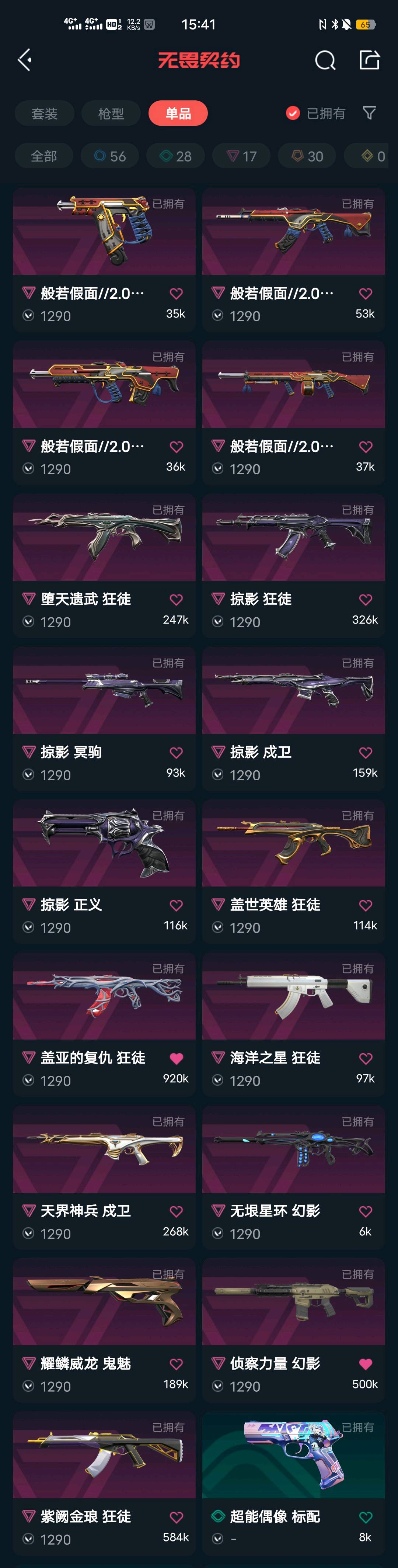Filter by the chip showing 30
398x1568 pixels.
pos(307,156)
